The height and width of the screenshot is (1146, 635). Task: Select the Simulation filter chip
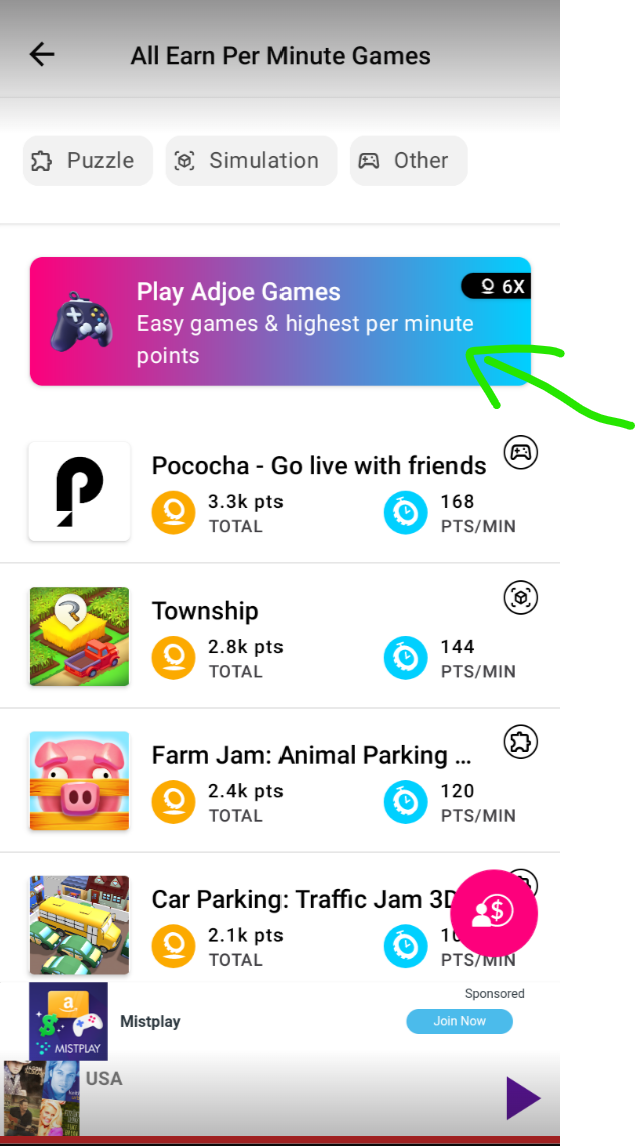click(251, 161)
